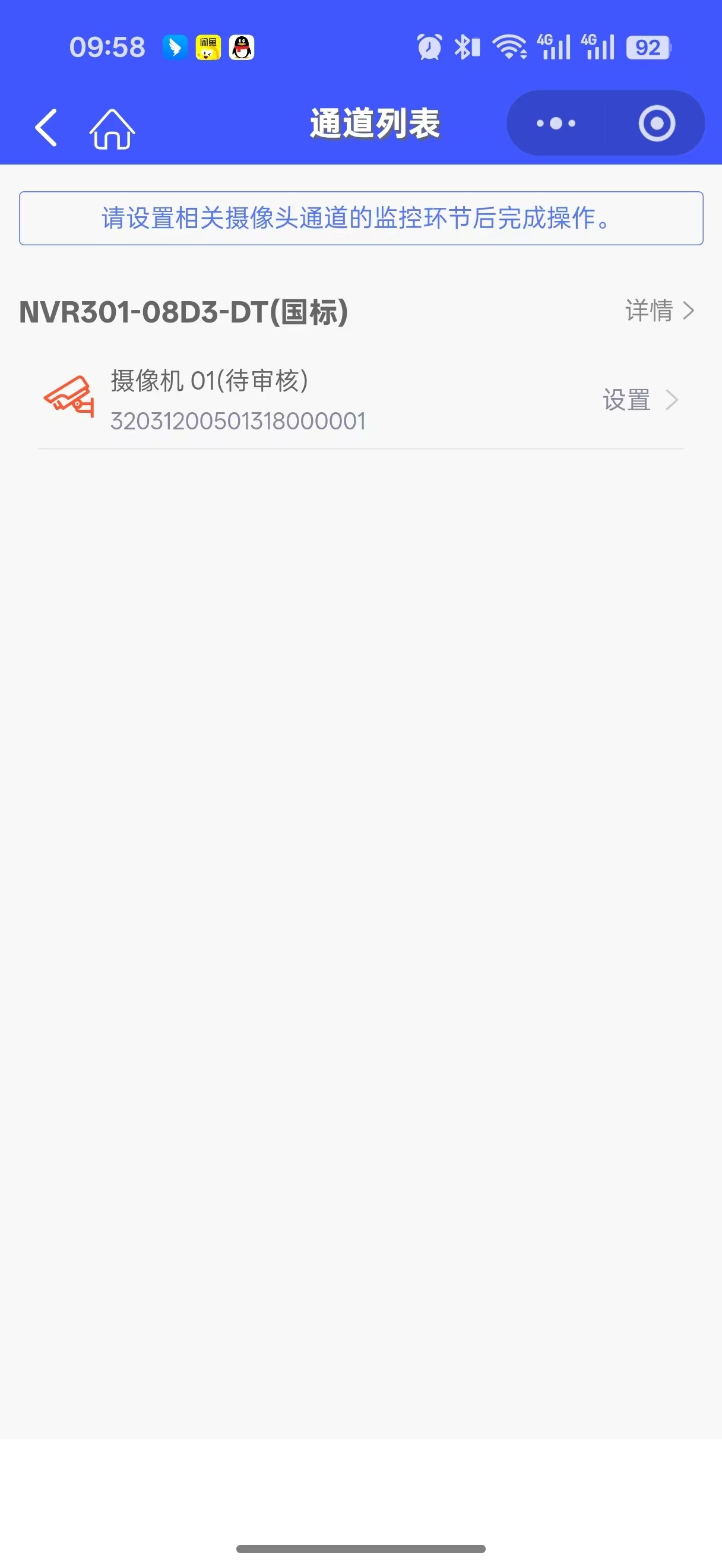Open the mini program more-options menu

pyautogui.click(x=555, y=124)
